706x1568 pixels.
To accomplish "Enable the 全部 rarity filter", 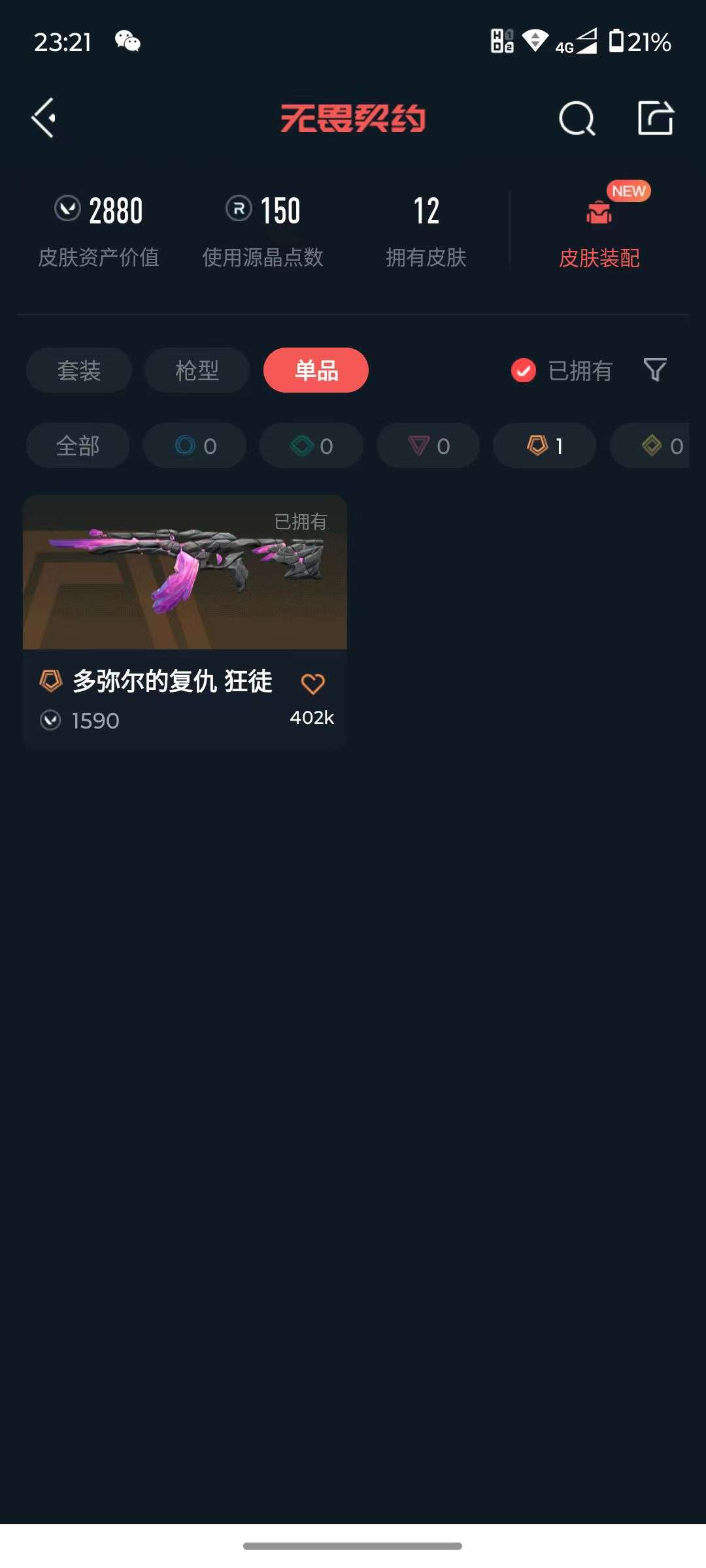I will coord(78,446).
